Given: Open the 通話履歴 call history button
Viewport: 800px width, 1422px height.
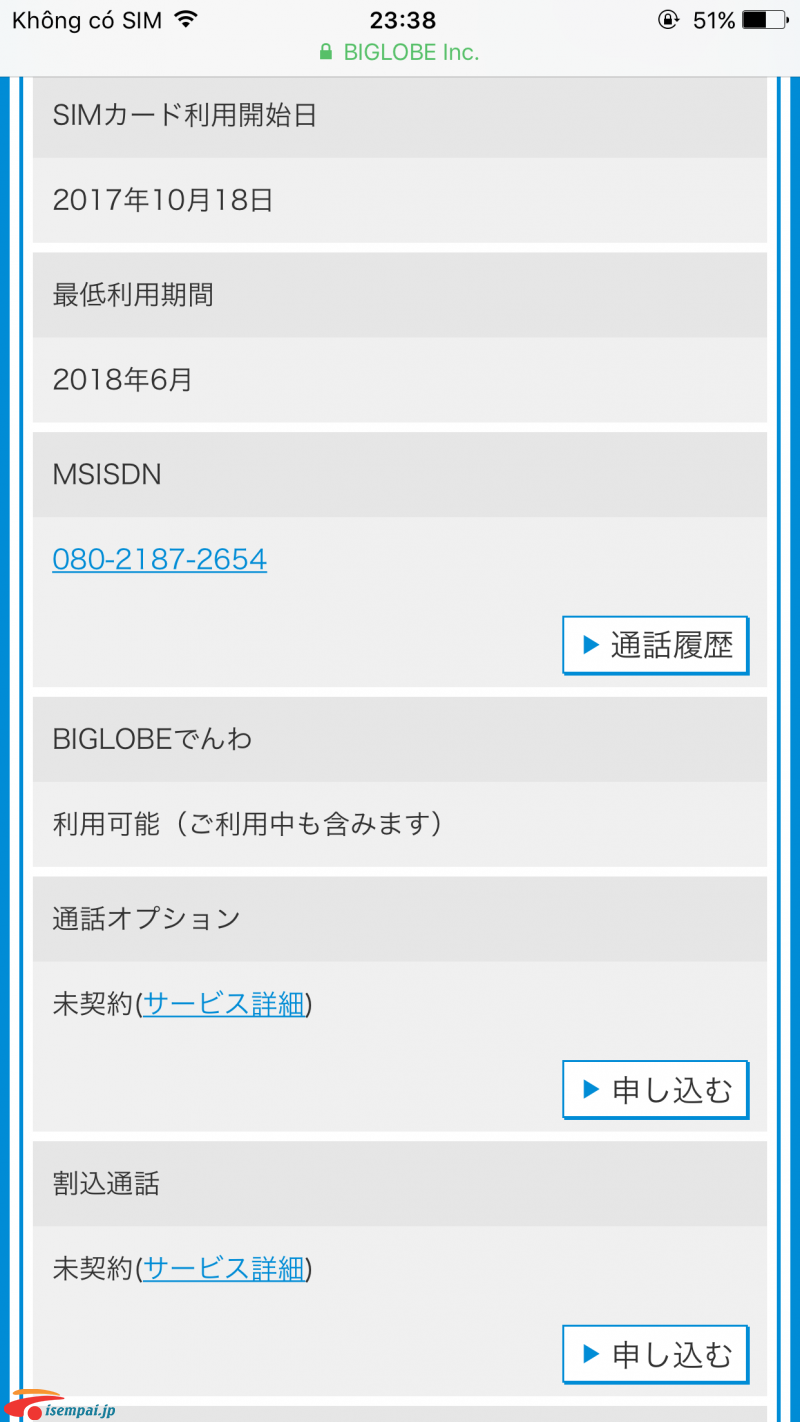Looking at the screenshot, I should pyautogui.click(x=655, y=645).
